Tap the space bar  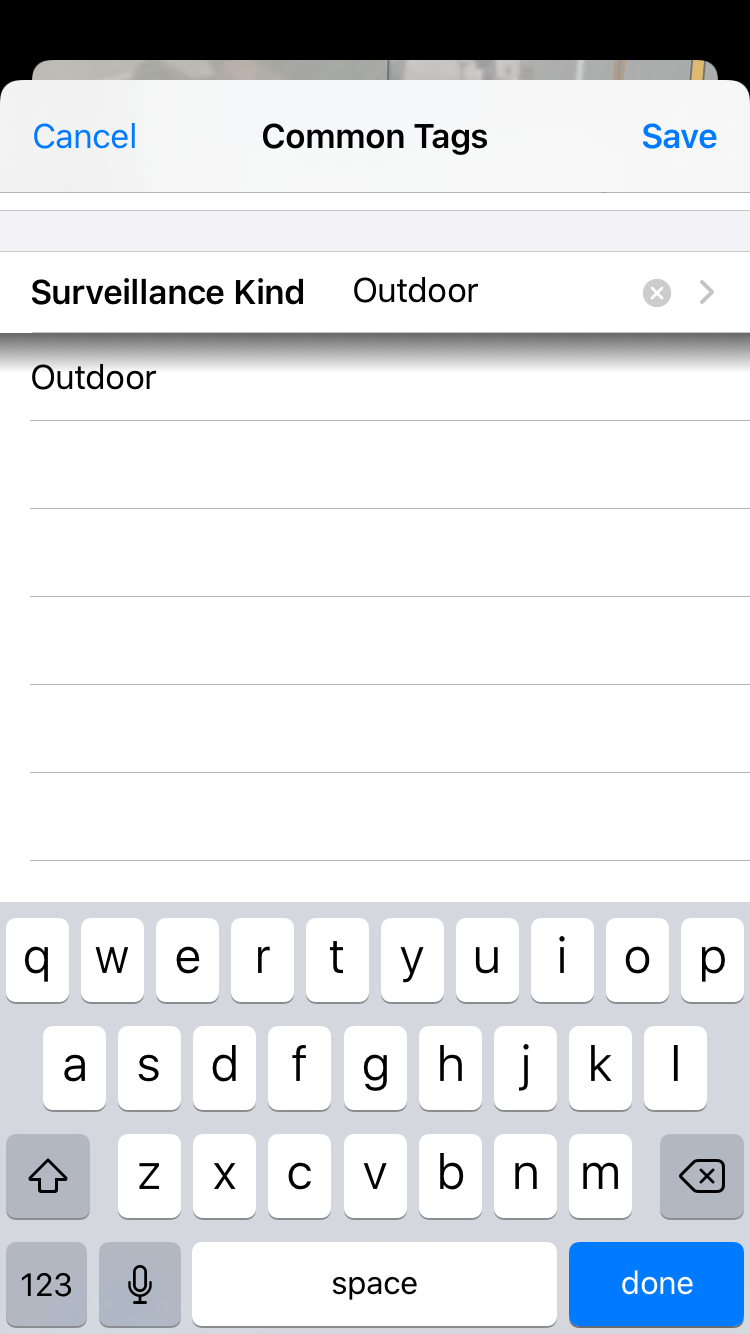(374, 1284)
